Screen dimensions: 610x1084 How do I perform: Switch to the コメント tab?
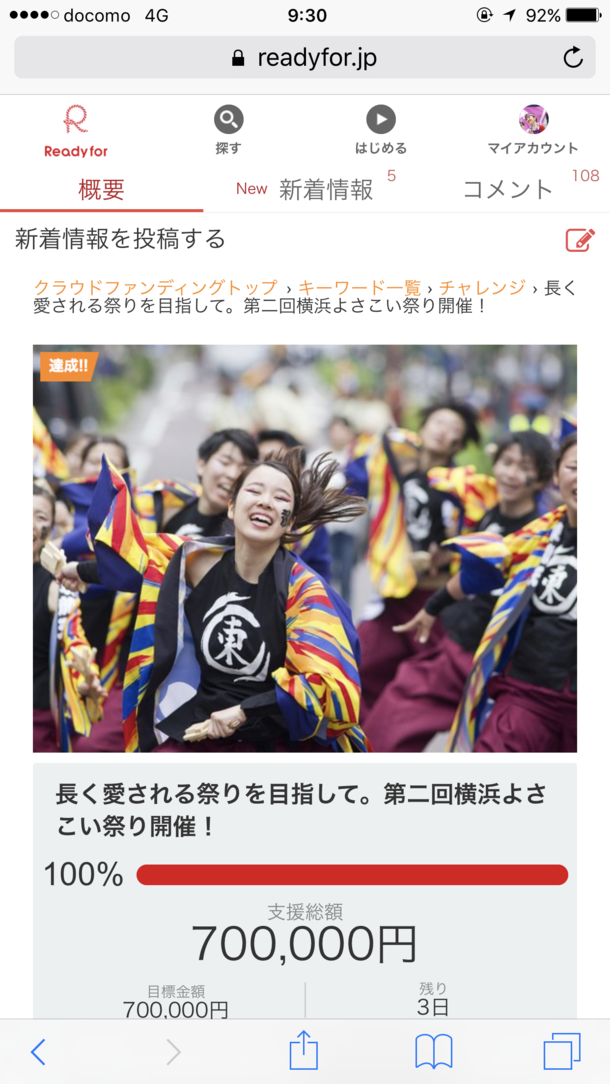pyautogui.click(x=507, y=190)
